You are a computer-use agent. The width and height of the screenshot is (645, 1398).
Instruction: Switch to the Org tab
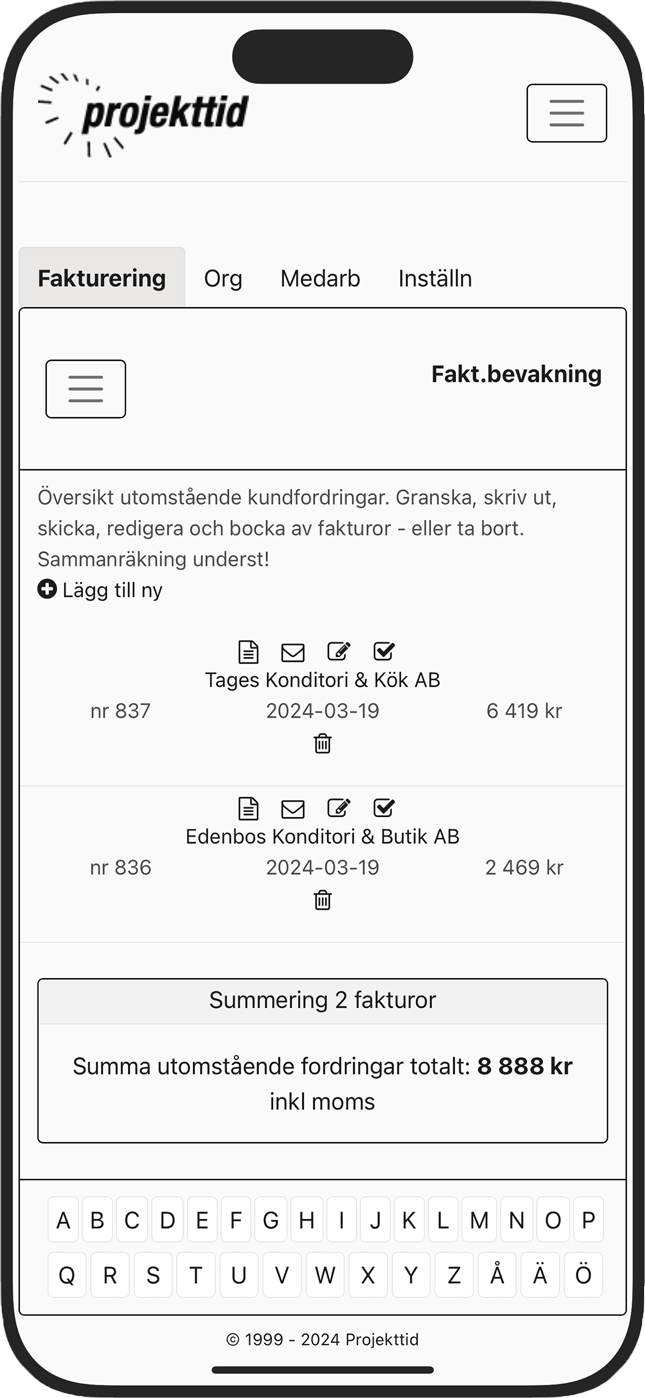click(x=223, y=278)
